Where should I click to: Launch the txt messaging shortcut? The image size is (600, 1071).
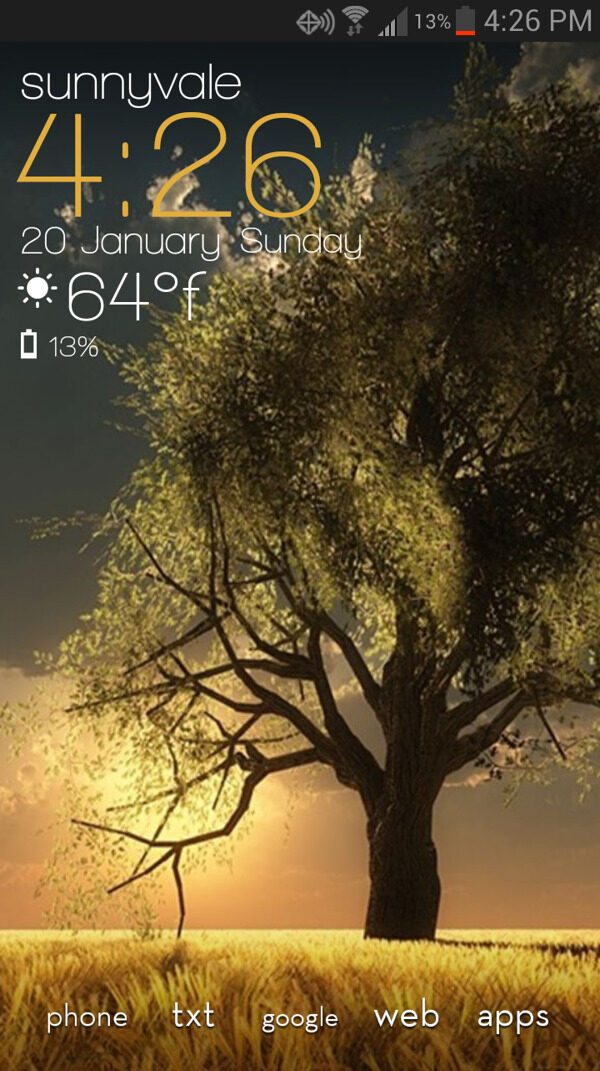pos(193,1016)
